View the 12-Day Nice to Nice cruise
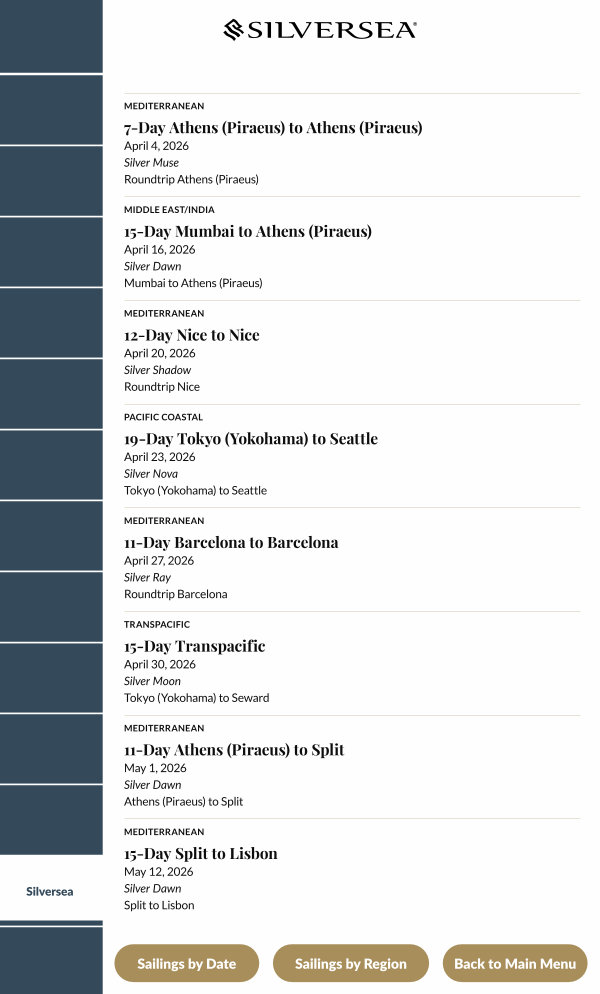 [x=192, y=335]
